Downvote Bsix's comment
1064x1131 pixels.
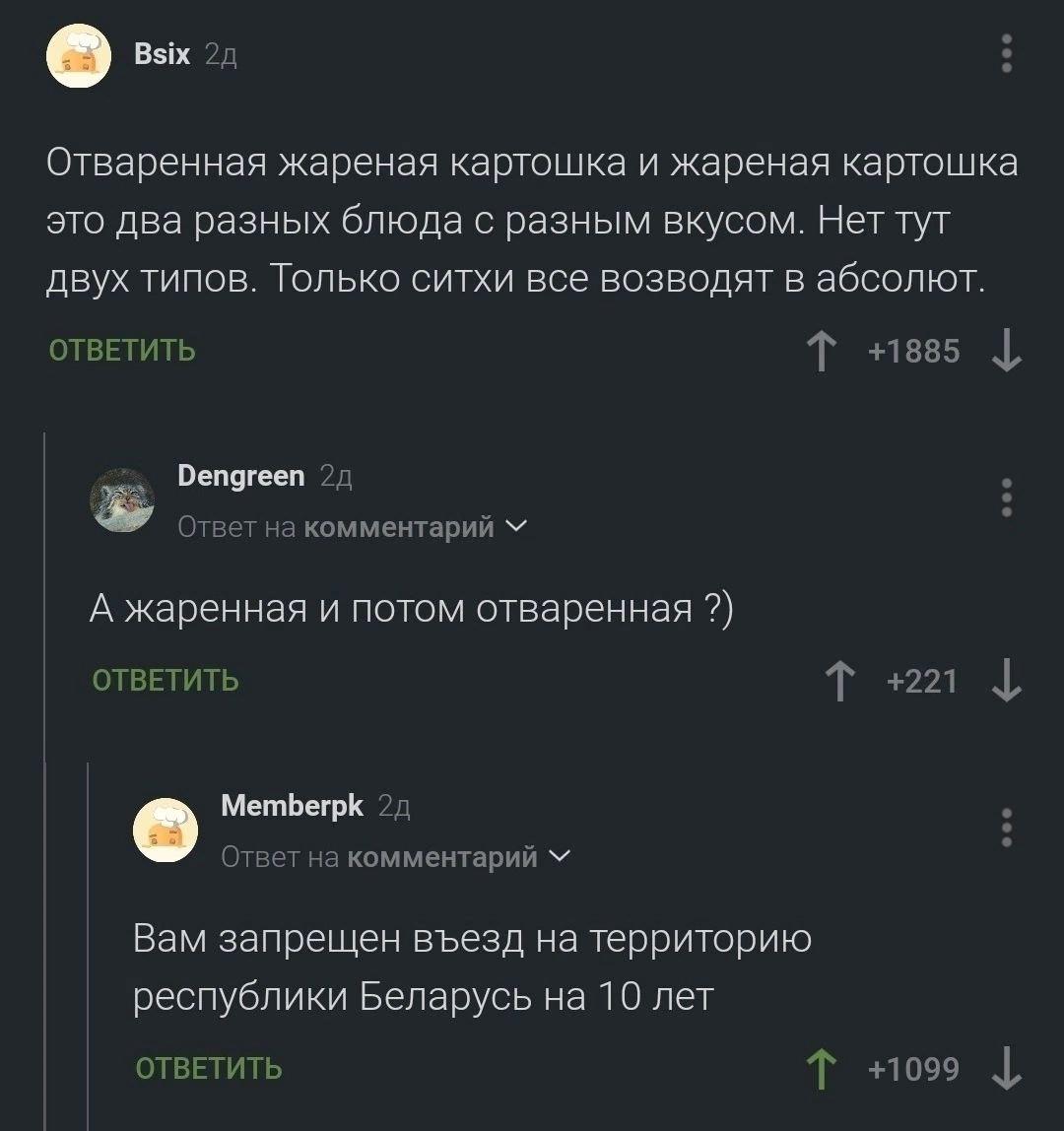pyautogui.click(x=1006, y=351)
